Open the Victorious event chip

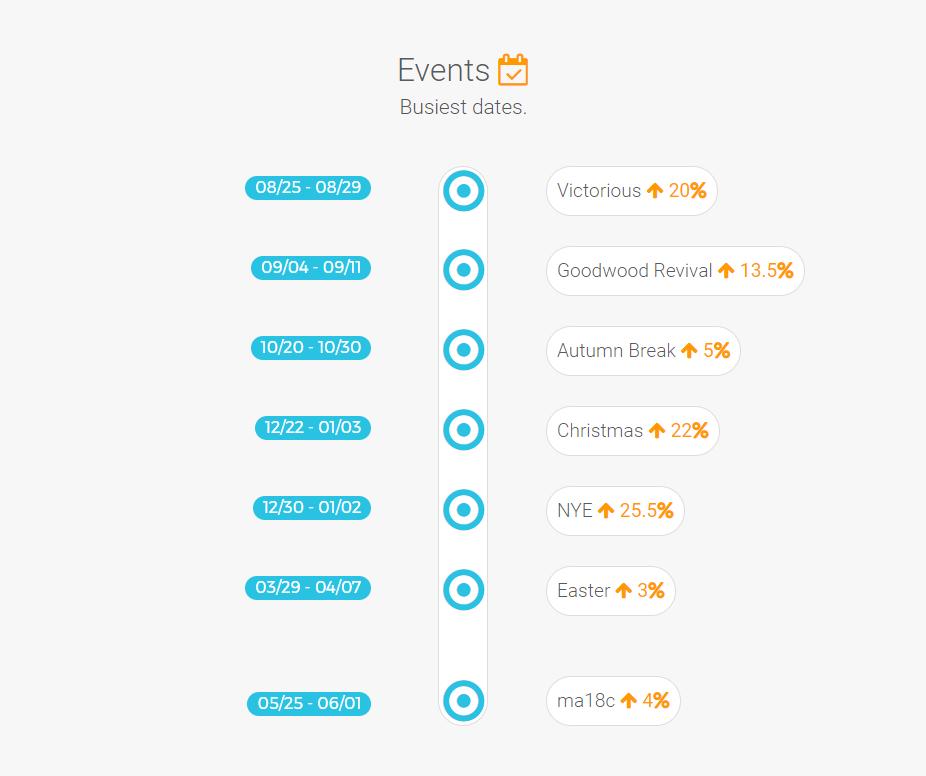631,191
